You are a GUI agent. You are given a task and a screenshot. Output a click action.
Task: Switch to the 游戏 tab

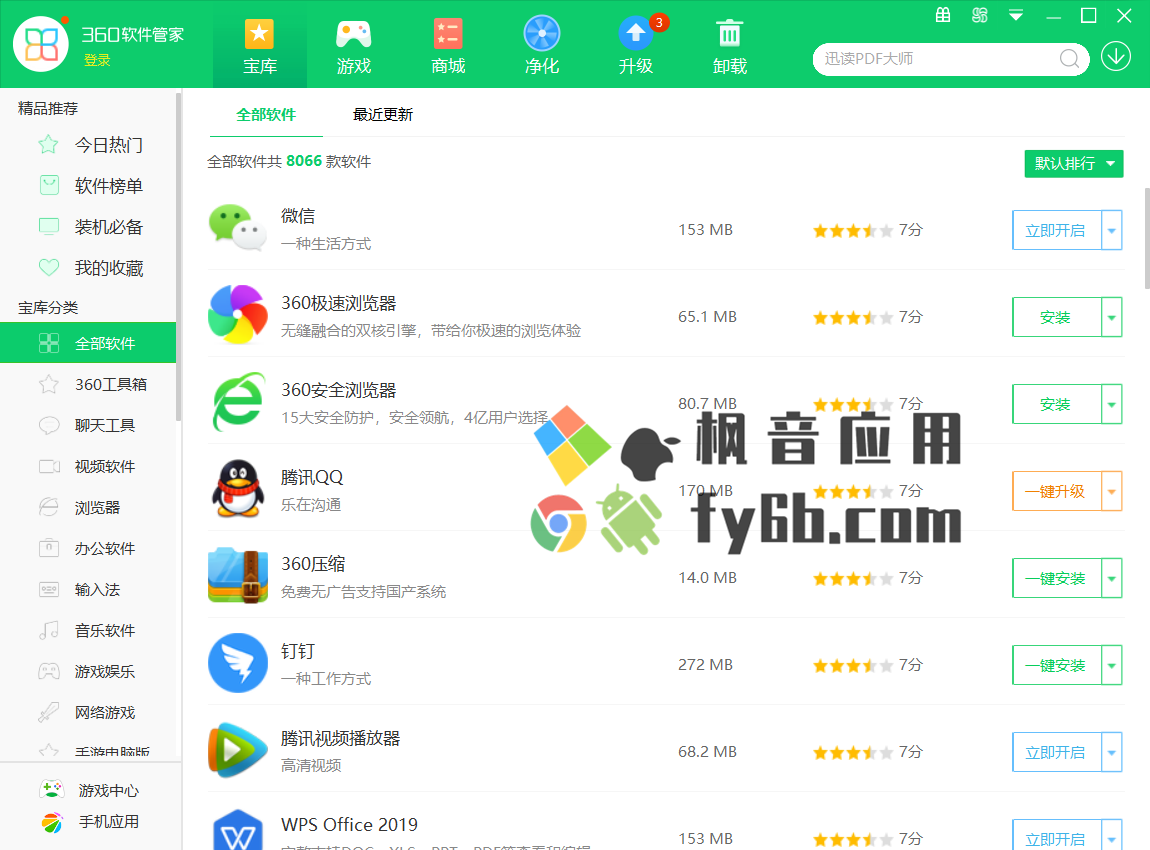(353, 46)
